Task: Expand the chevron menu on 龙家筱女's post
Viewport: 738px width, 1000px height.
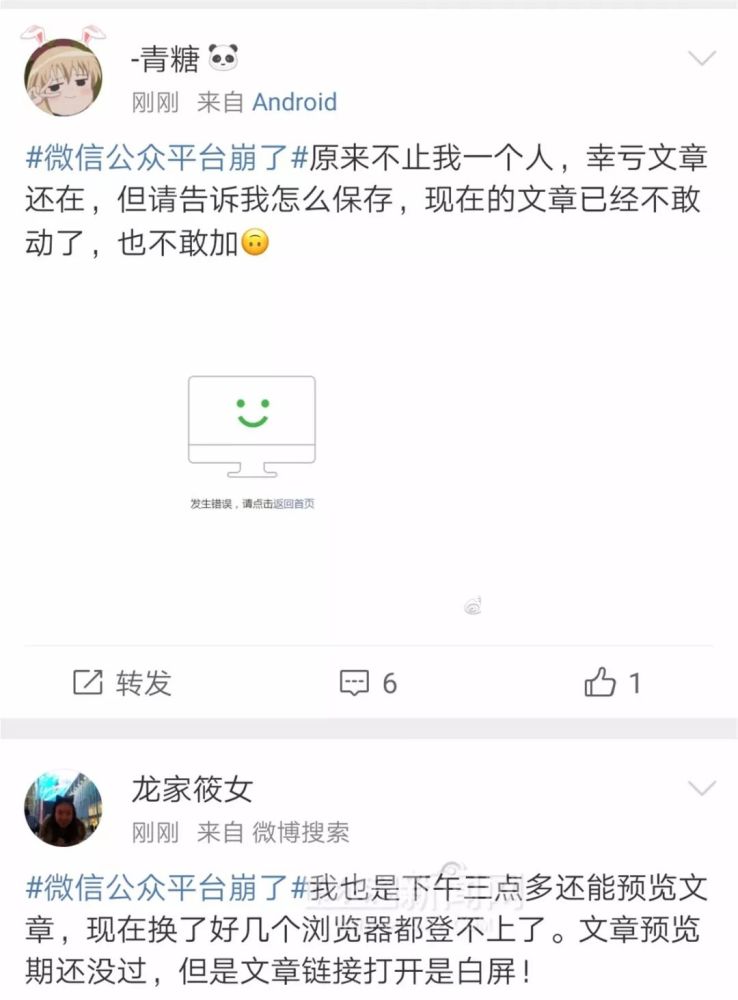Action: (x=702, y=788)
